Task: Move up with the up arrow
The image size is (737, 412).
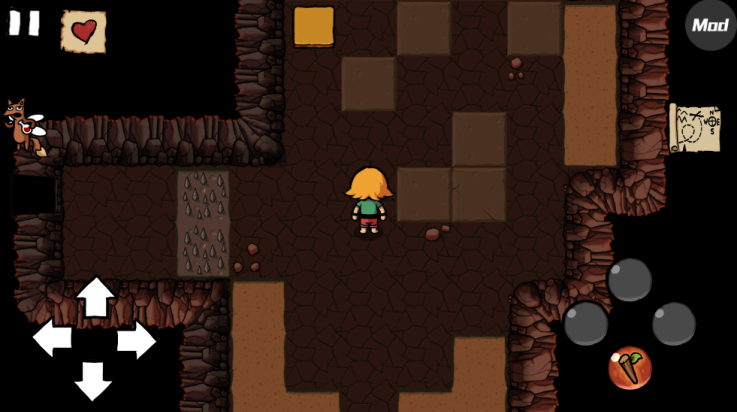Action: tap(95, 297)
